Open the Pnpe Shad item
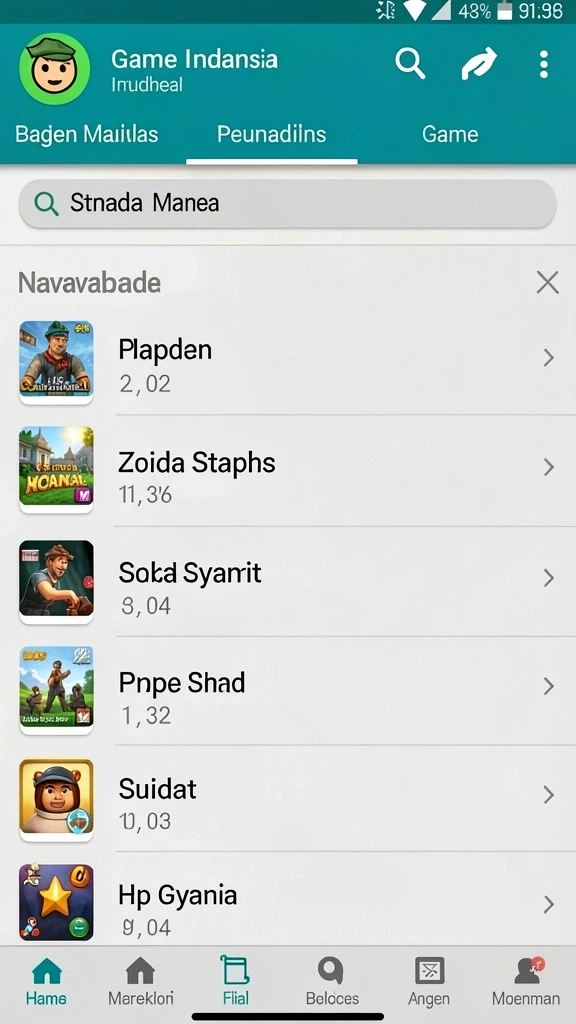576x1024 pixels. pyautogui.click(x=288, y=690)
